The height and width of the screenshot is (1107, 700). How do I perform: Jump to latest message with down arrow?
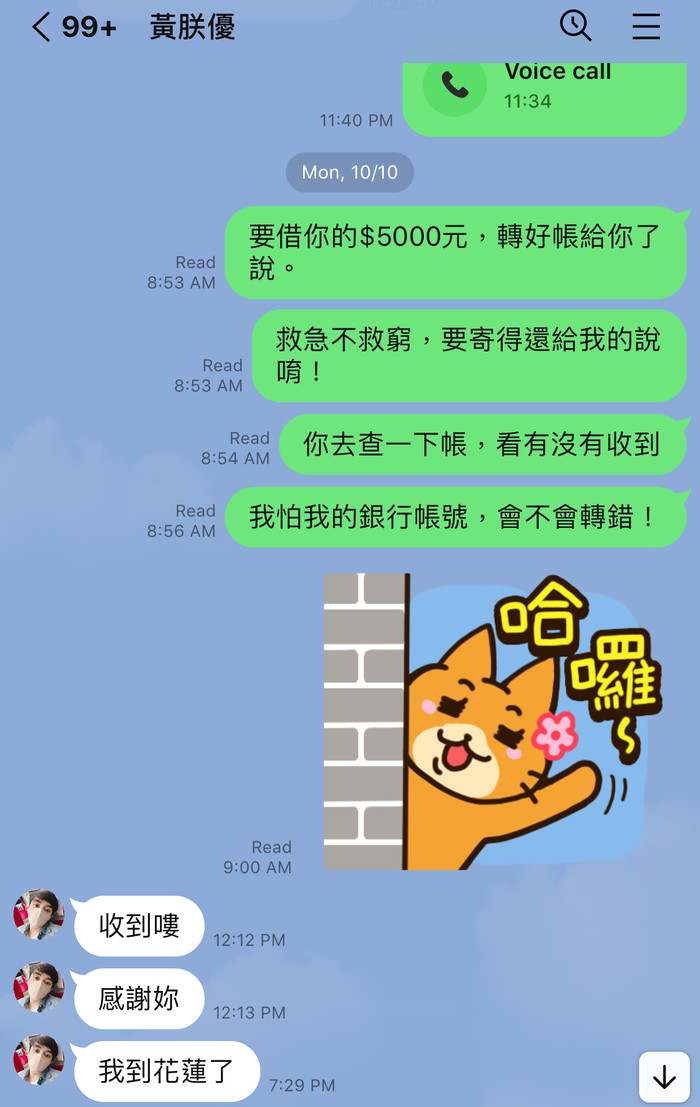pos(664,1077)
